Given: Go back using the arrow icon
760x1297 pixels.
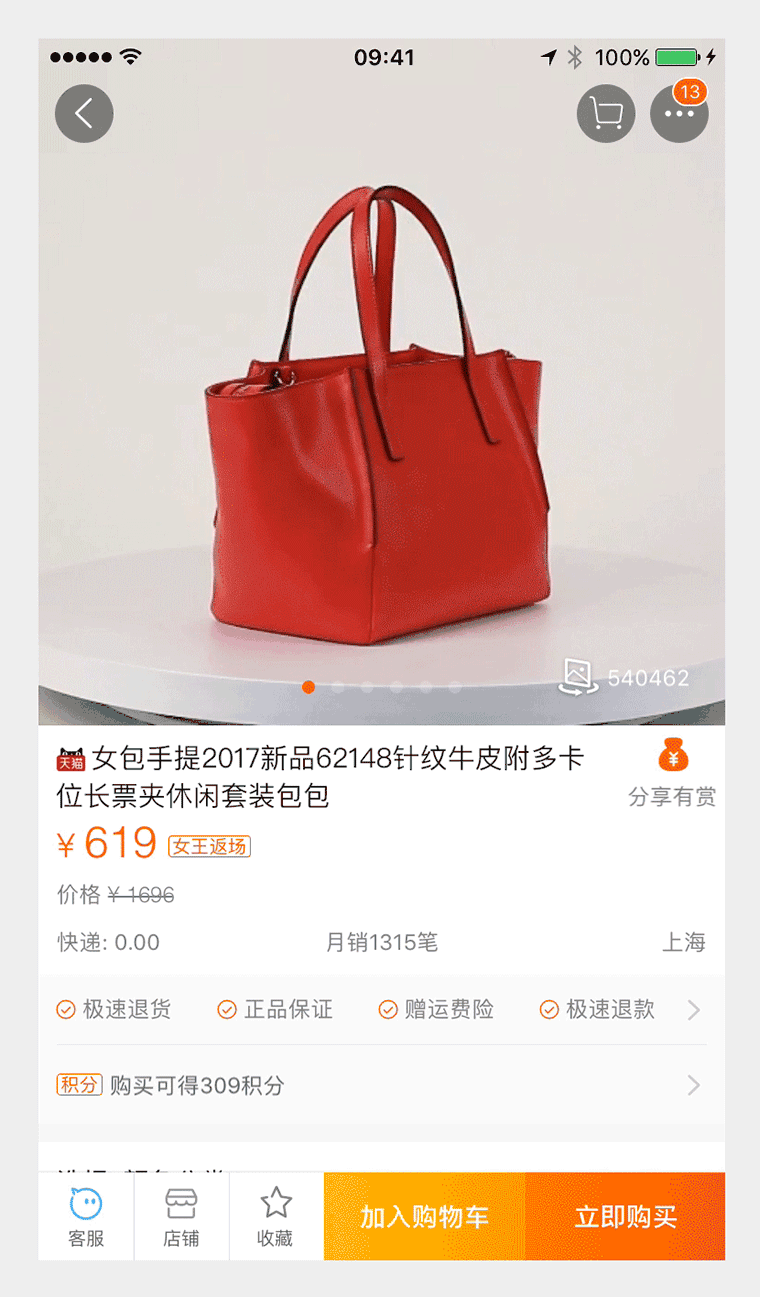Looking at the screenshot, I should pyautogui.click(x=84, y=113).
